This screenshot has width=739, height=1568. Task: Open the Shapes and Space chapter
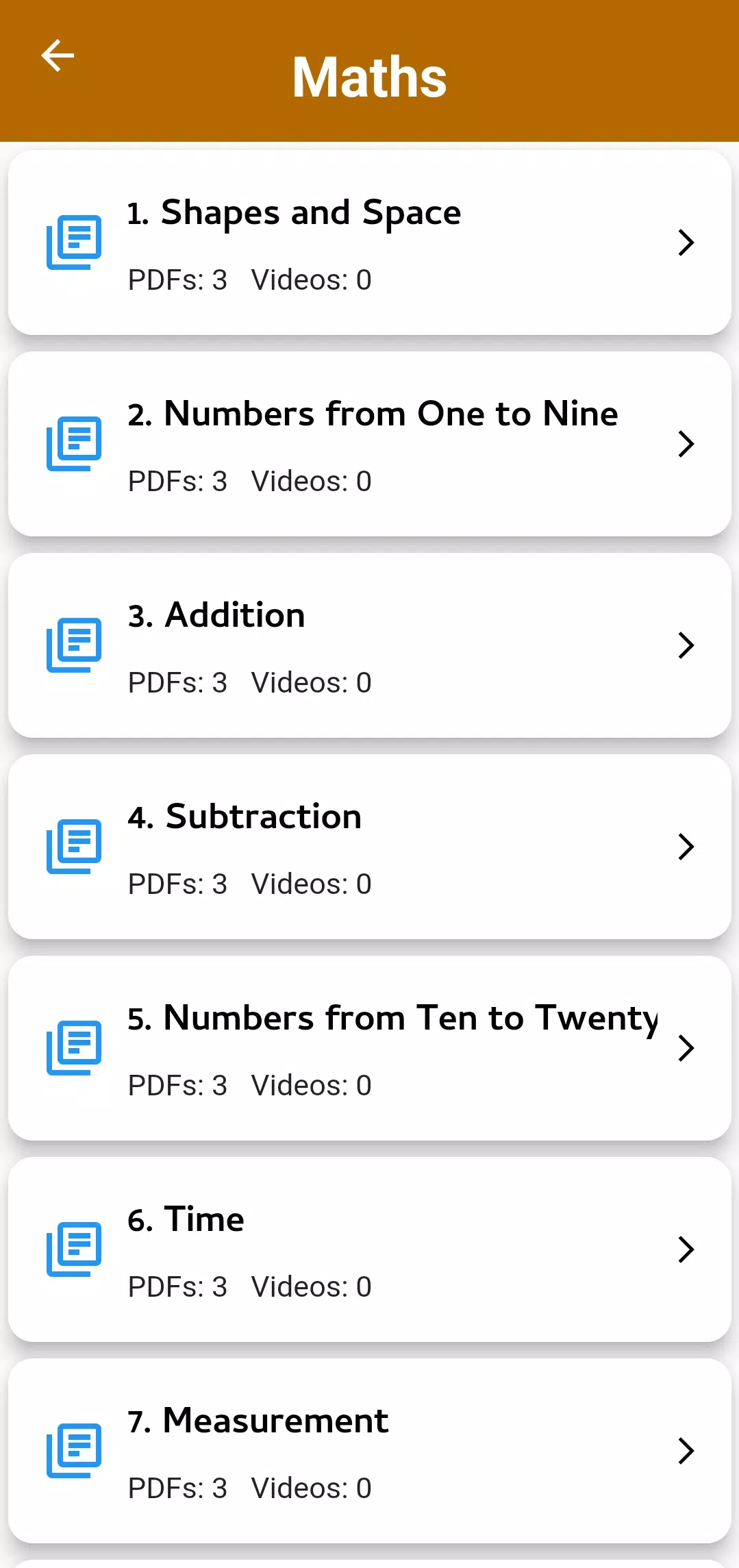pyautogui.click(x=370, y=242)
